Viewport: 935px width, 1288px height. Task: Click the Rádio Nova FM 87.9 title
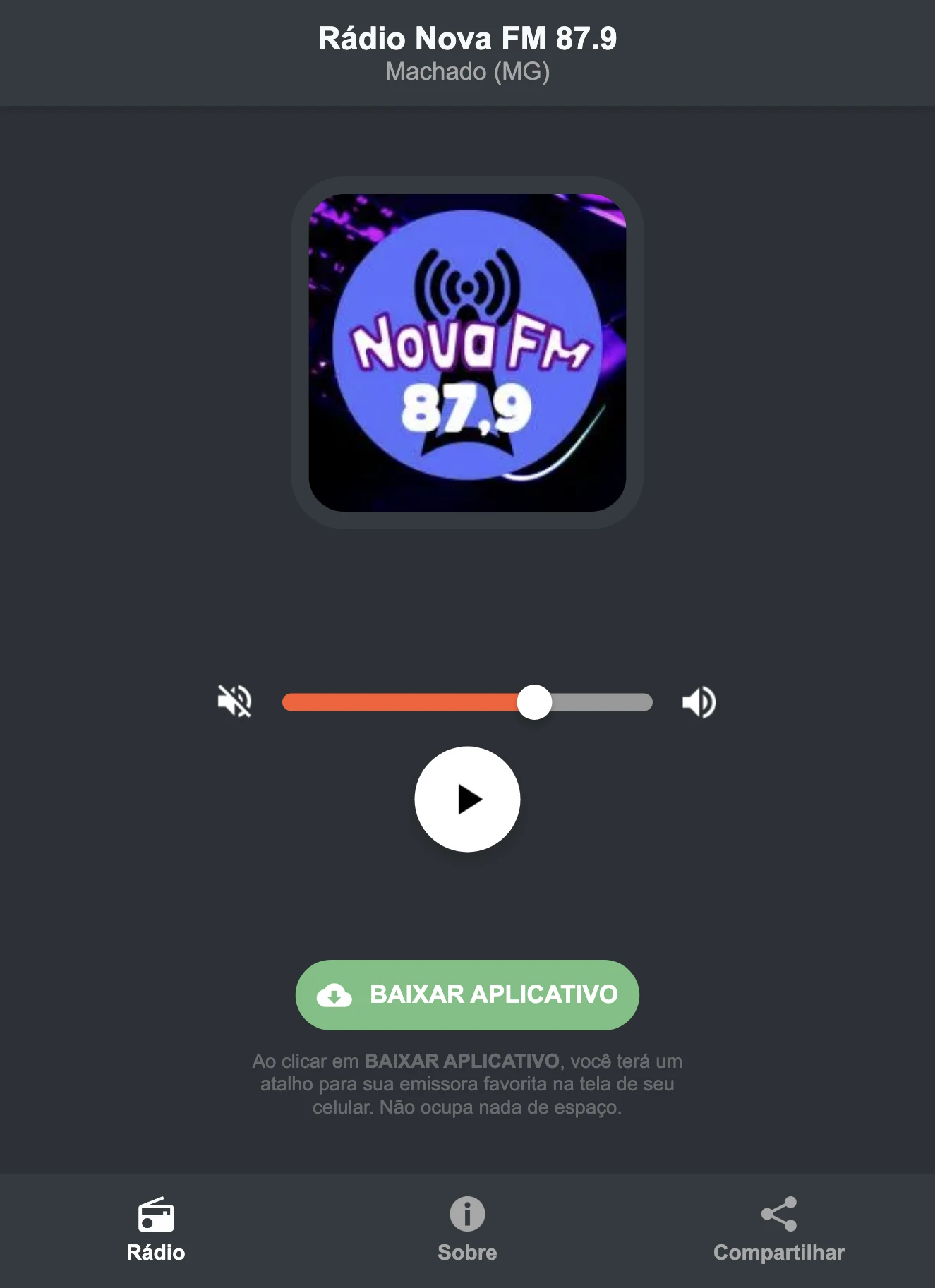coord(467,40)
